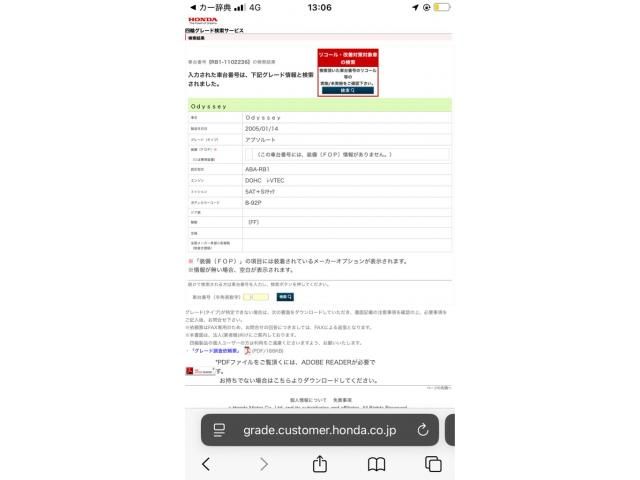Viewport: 640px width, 480px height.
Task: Return to the カー辞典 app via the status bar
Action: (212, 7)
